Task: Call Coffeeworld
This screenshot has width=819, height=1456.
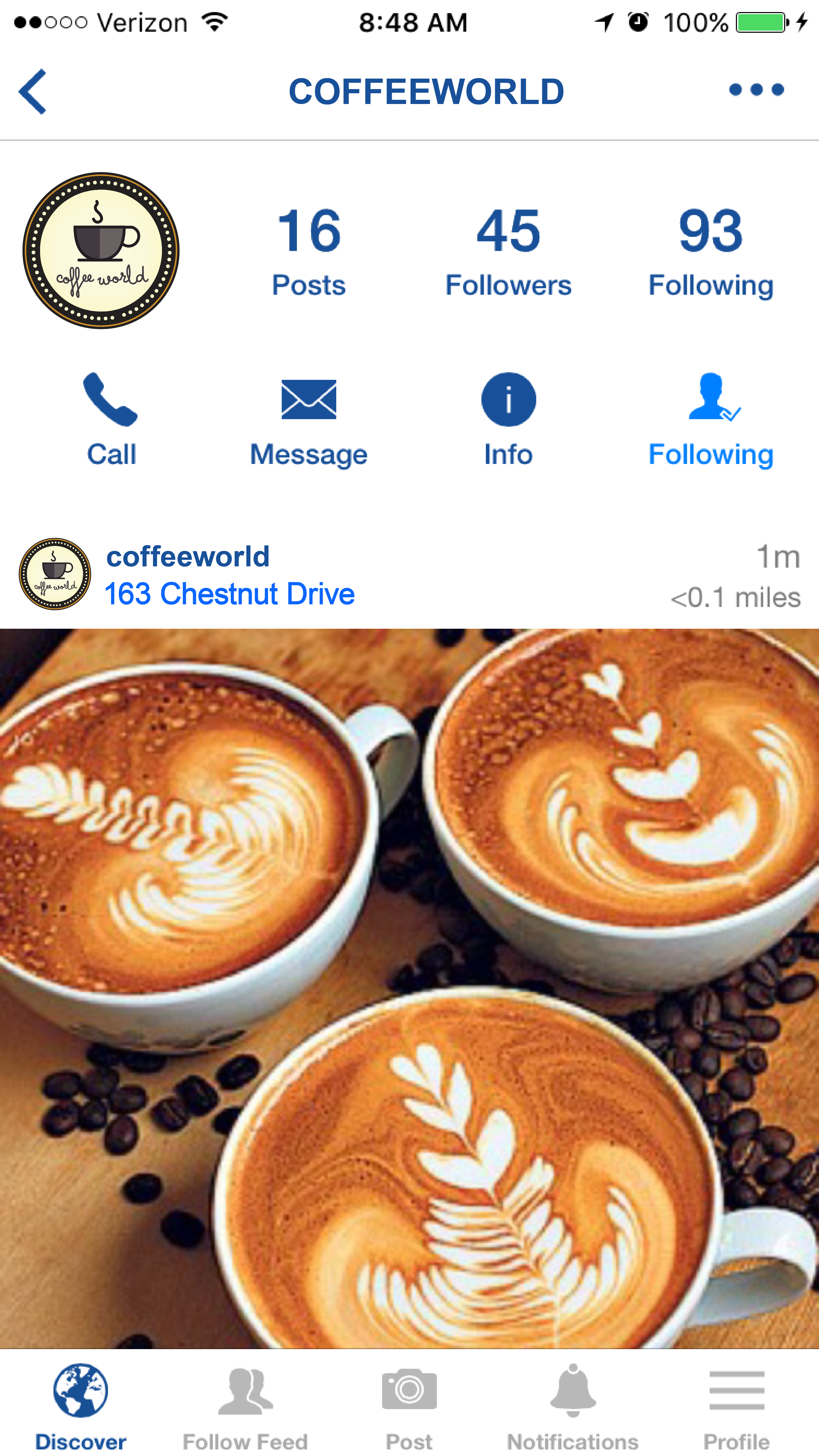Action: tap(111, 419)
